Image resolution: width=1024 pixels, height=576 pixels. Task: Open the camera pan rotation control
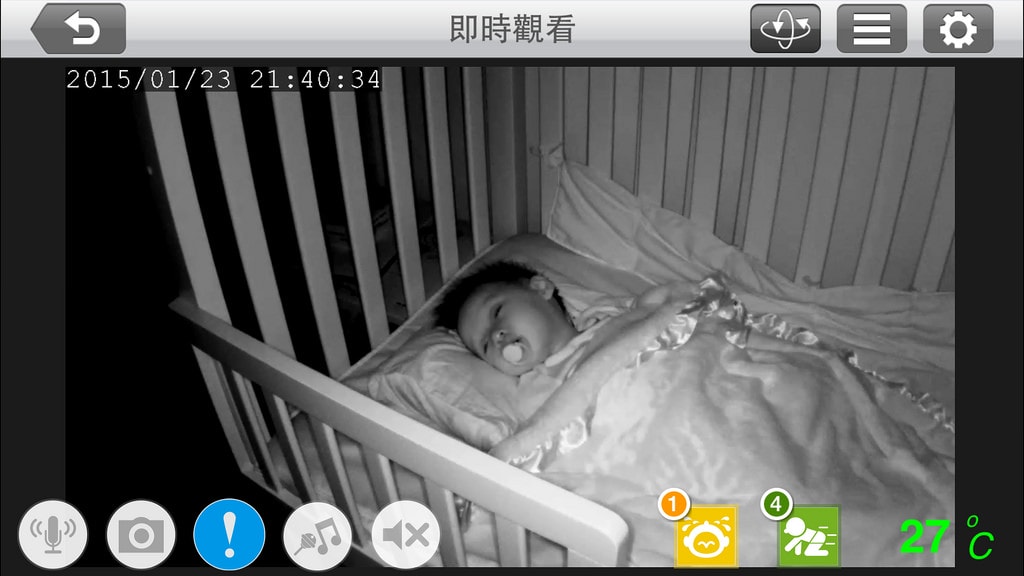pos(785,29)
